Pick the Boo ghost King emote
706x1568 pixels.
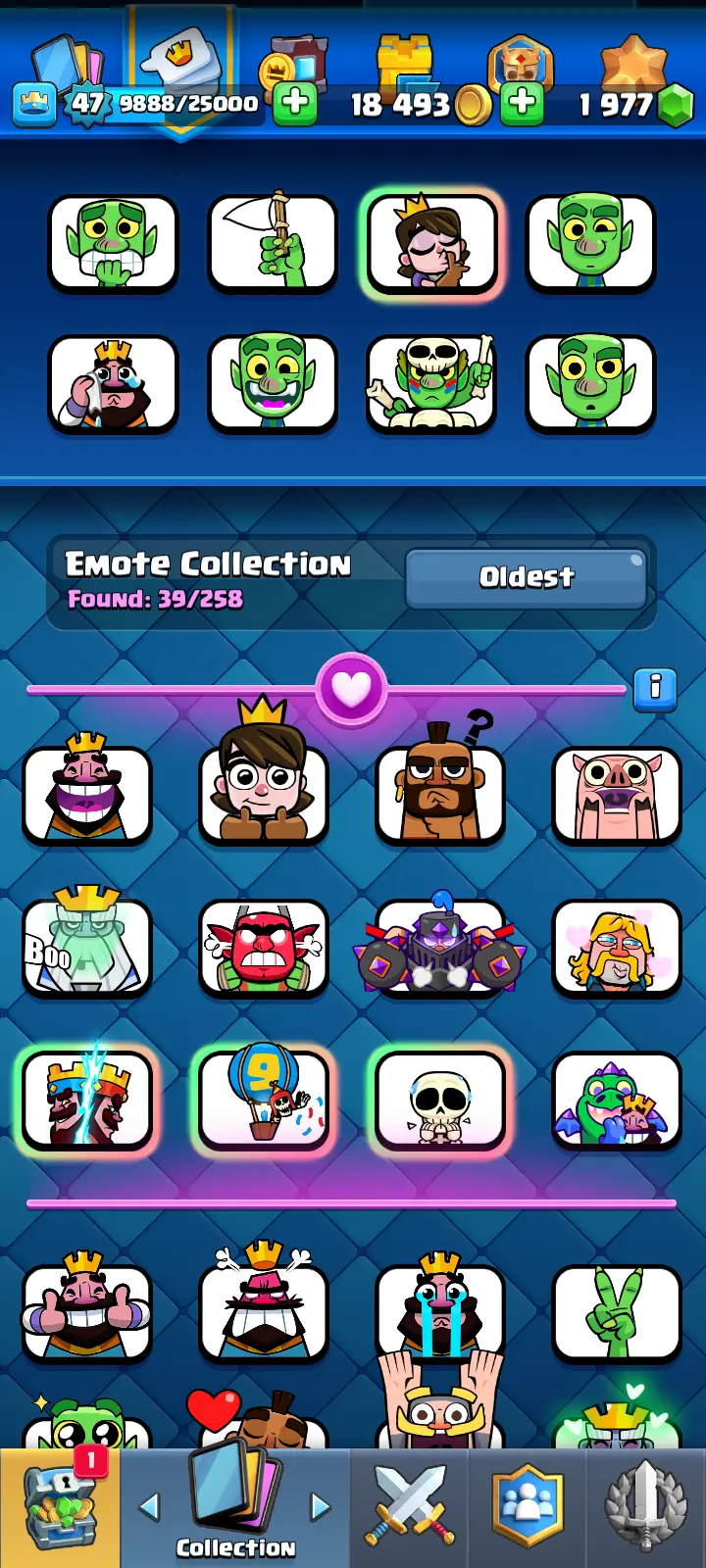(x=87, y=946)
